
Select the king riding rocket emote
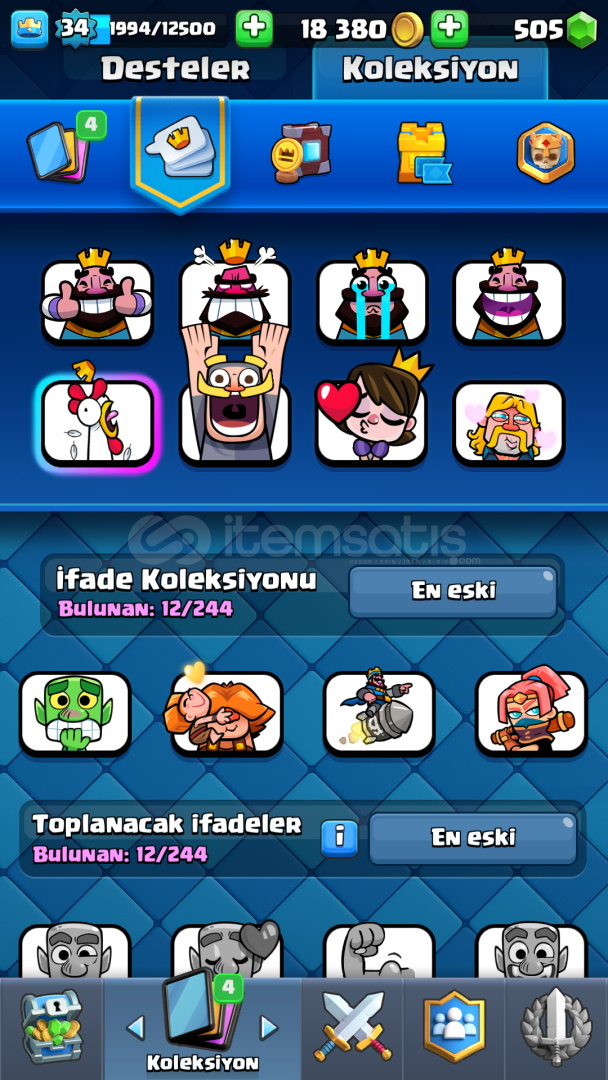(x=379, y=714)
